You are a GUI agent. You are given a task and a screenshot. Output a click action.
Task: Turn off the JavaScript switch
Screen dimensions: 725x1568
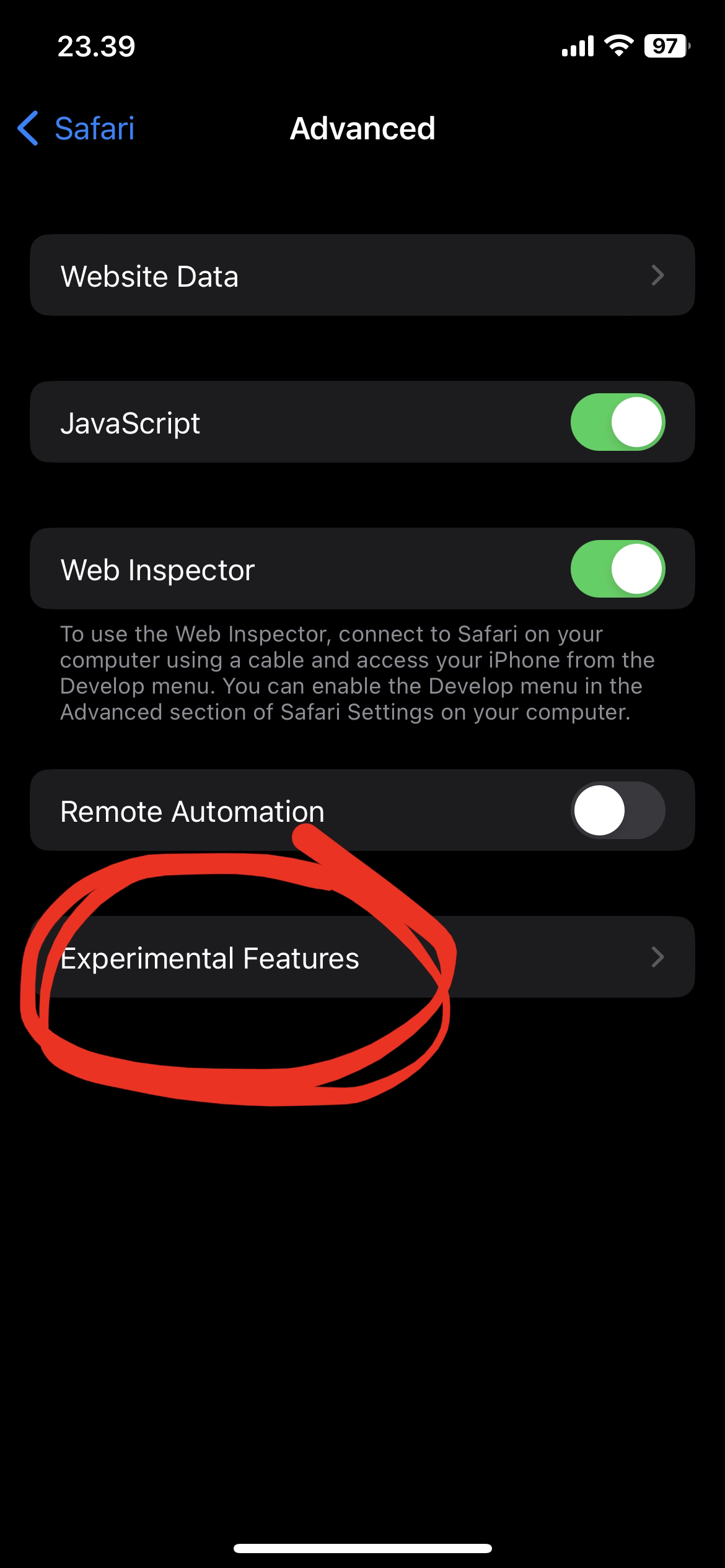pyautogui.click(x=617, y=422)
